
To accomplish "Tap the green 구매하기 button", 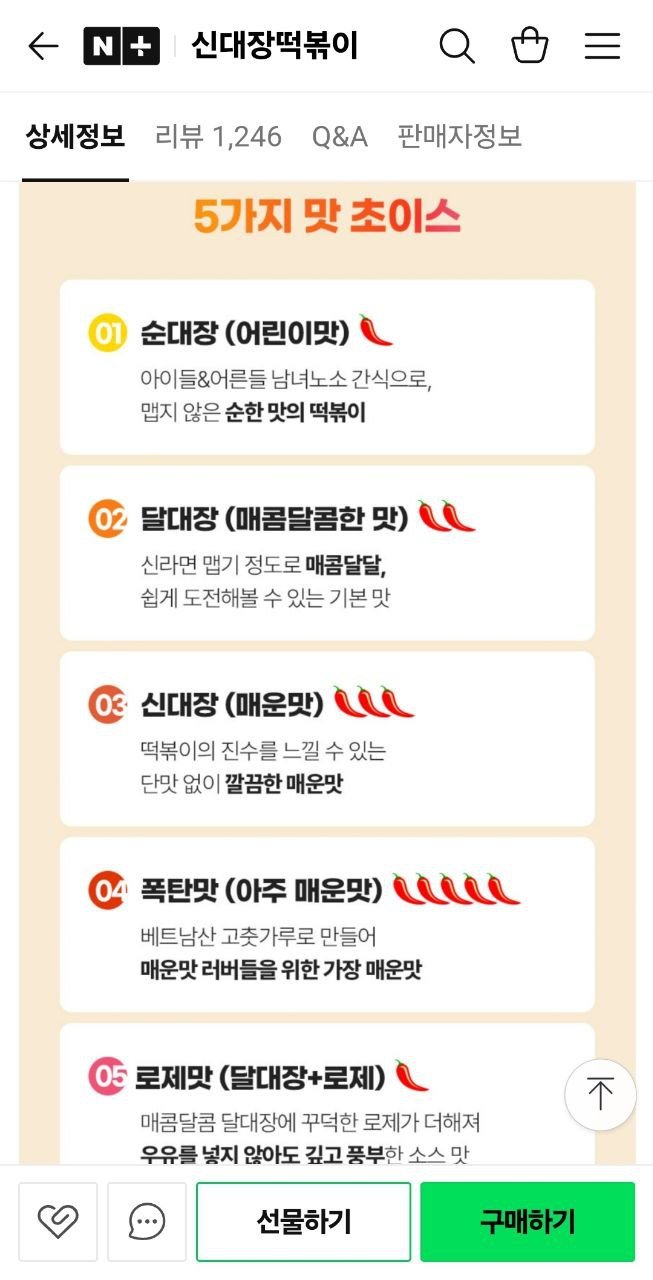I will pos(527,1221).
